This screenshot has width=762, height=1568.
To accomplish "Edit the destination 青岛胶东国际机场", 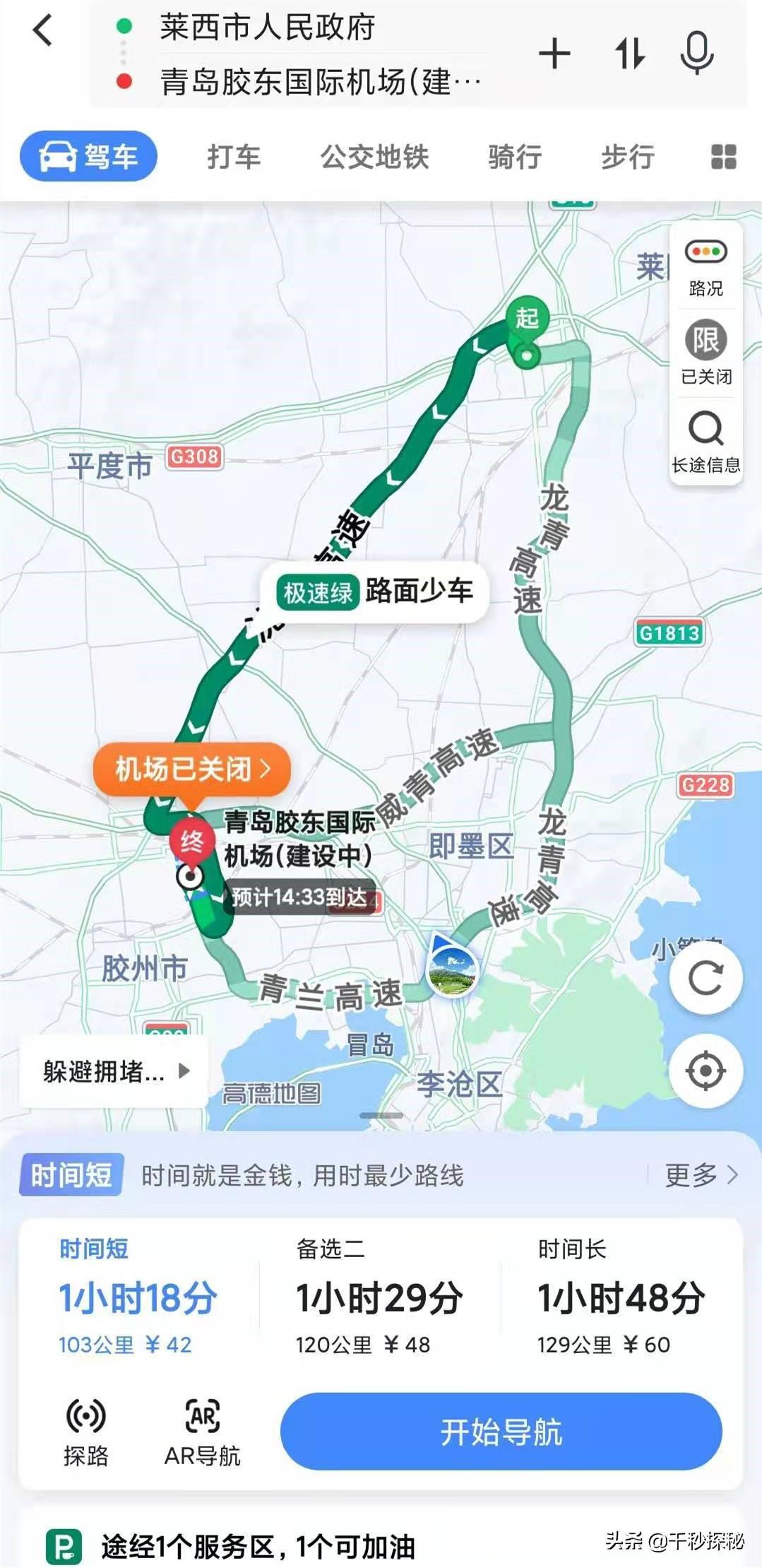I will click(x=319, y=82).
